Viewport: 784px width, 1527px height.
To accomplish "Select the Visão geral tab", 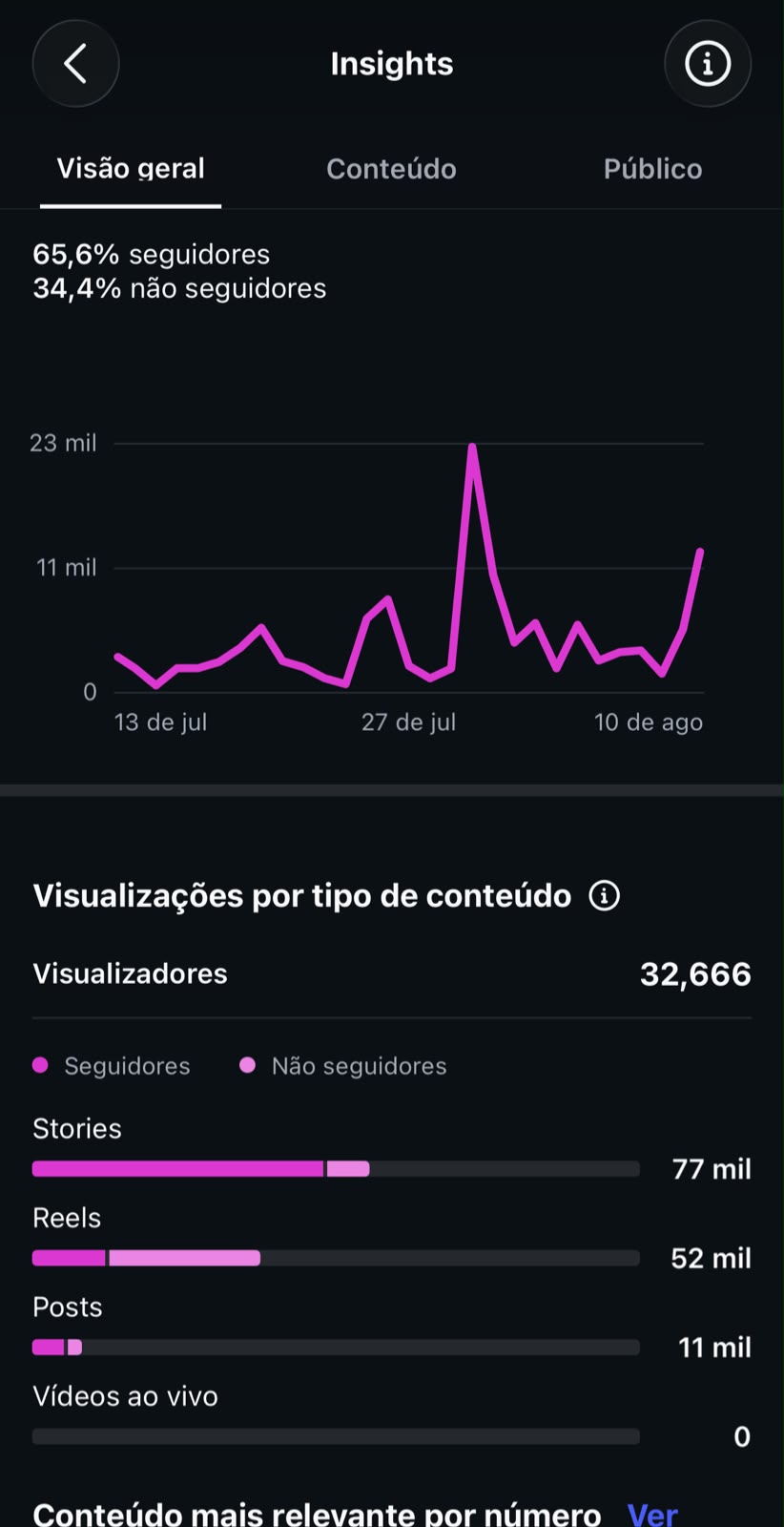I will 131,169.
